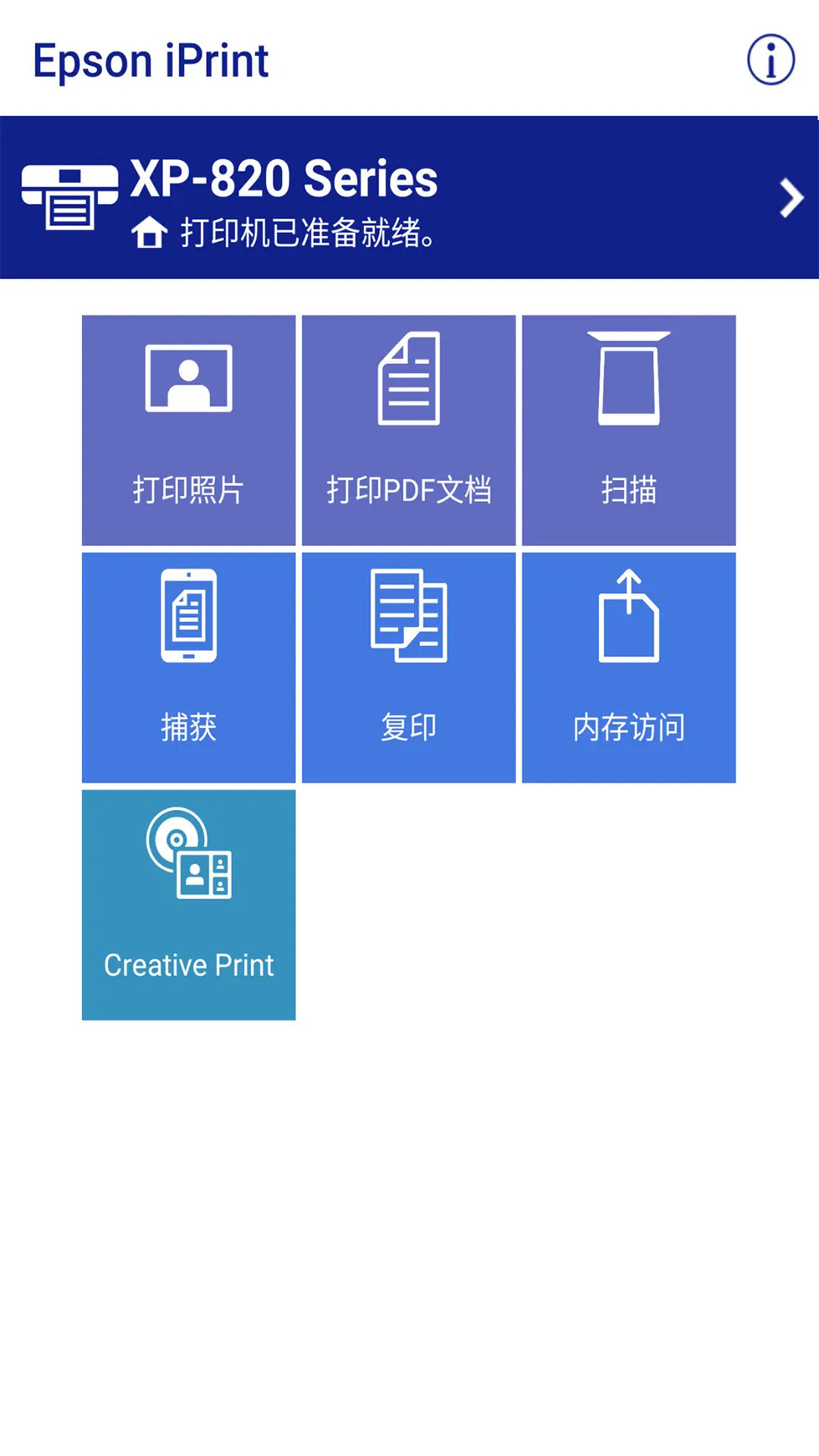Tap the 打印照片 tile label
Image resolution: width=819 pixels, height=1456 pixels.
pyautogui.click(x=187, y=491)
